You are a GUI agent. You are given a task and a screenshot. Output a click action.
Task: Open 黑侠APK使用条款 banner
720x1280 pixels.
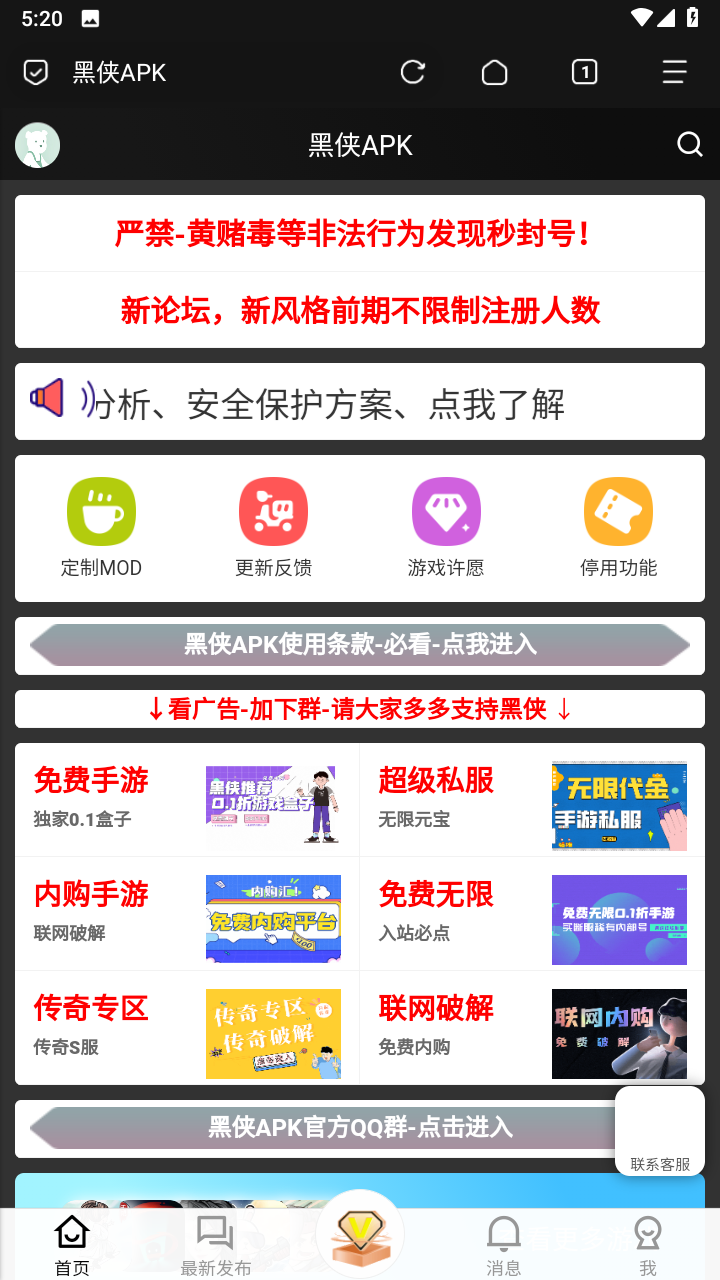[x=360, y=645]
